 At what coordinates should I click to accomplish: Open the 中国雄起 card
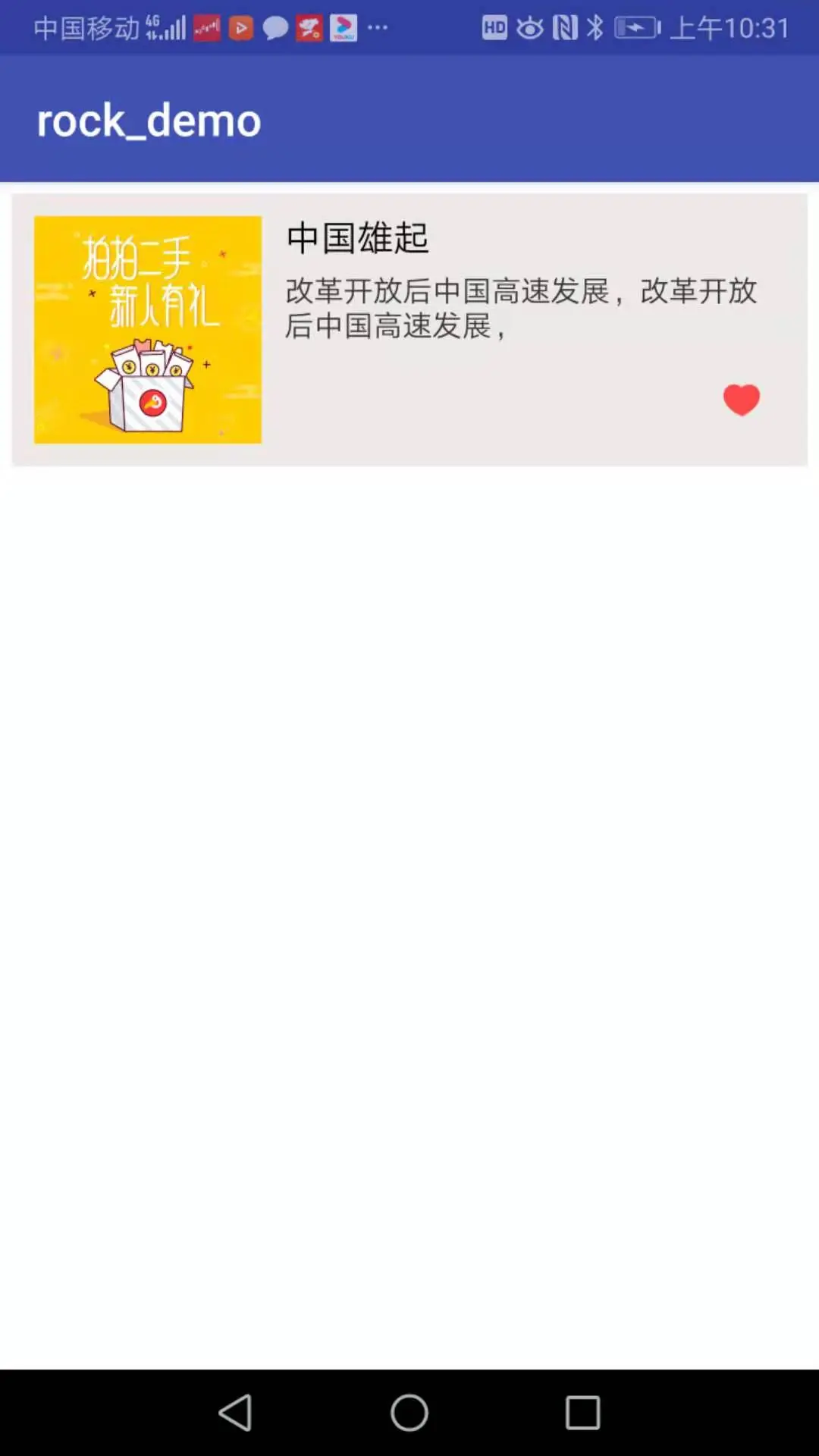(409, 329)
